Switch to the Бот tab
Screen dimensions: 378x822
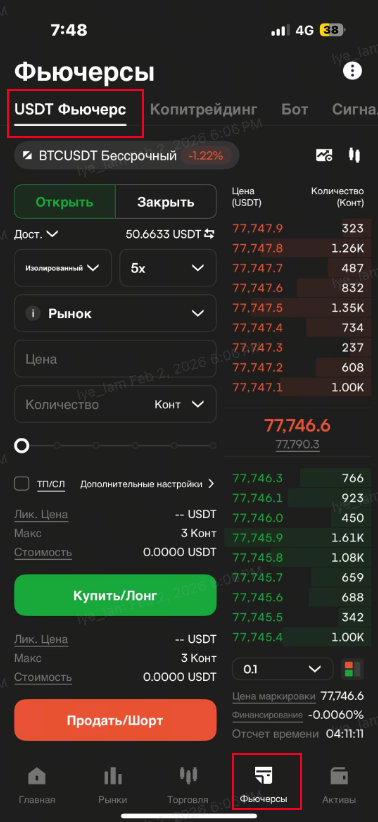click(295, 110)
